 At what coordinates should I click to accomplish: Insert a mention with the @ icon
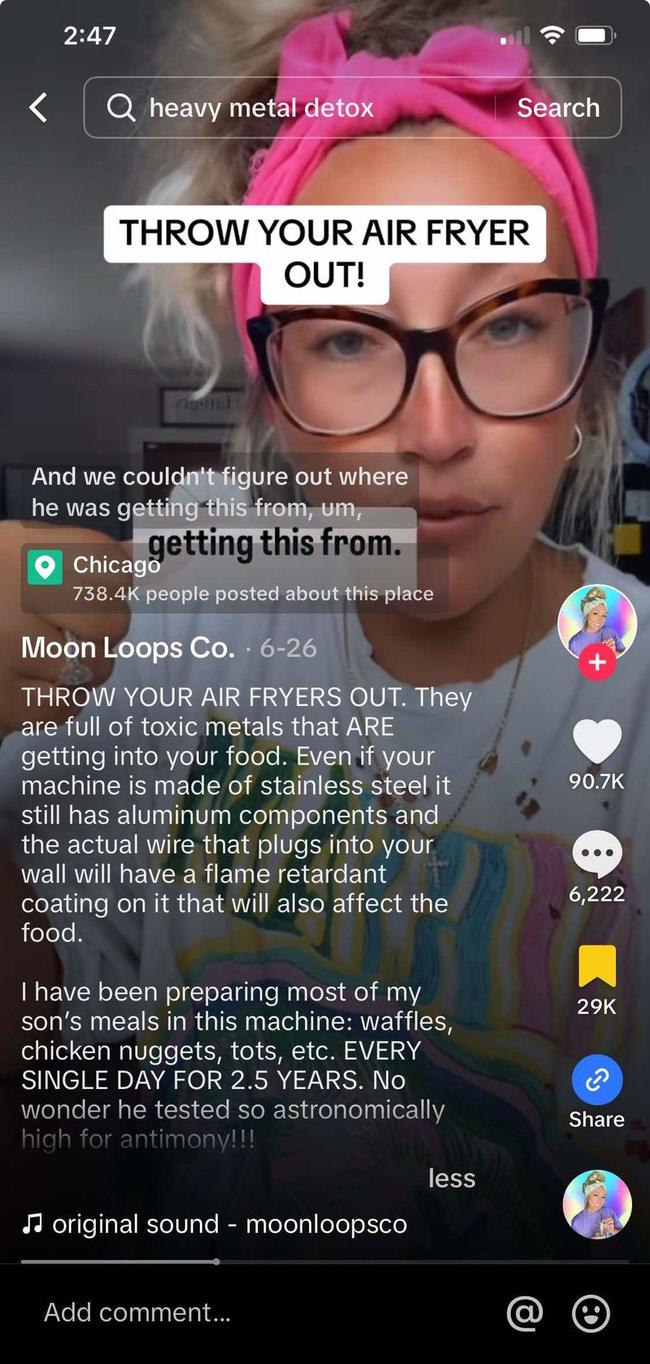pos(525,1313)
